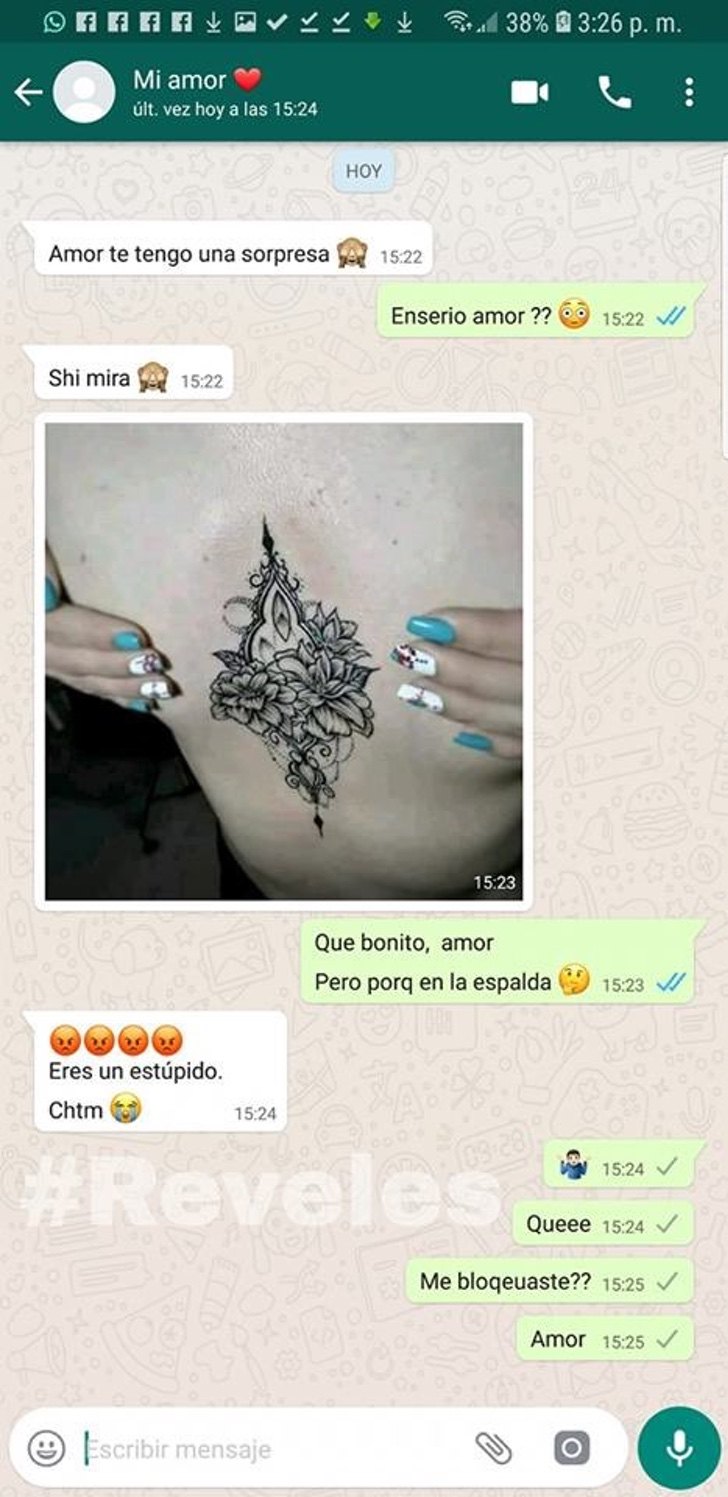Open the overflow menu

tap(689, 93)
